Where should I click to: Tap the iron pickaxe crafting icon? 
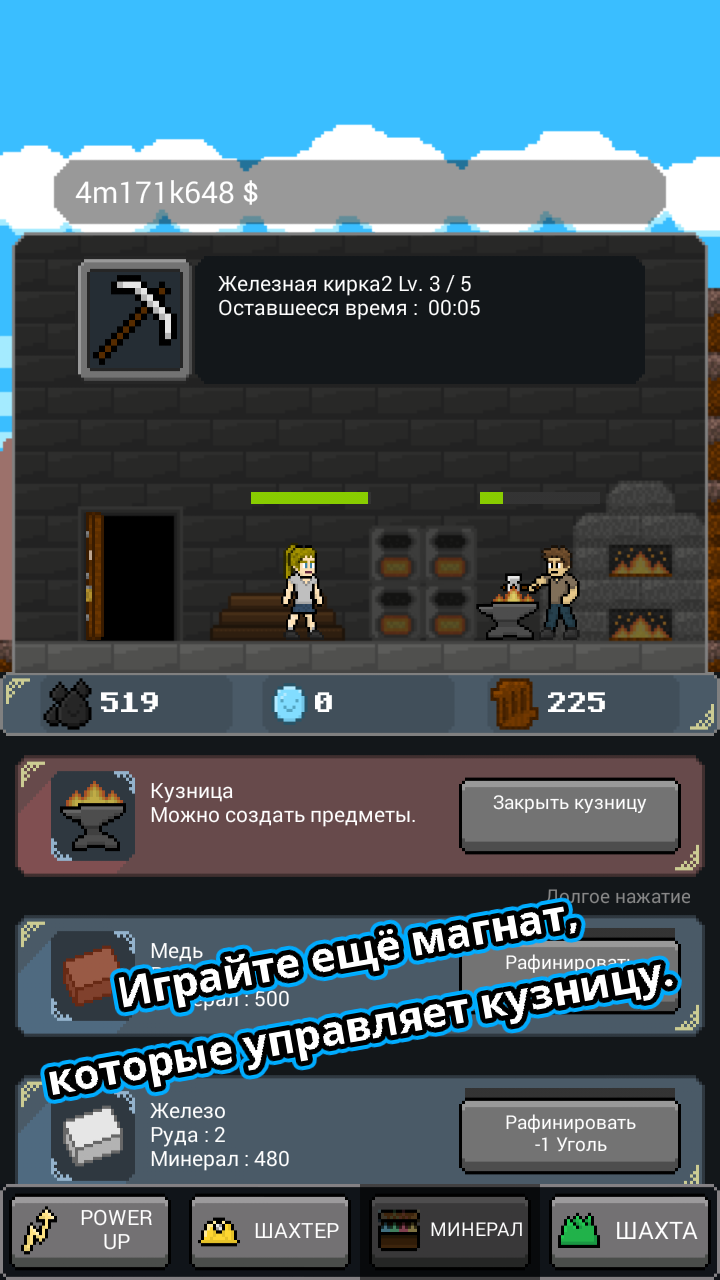coord(135,319)
